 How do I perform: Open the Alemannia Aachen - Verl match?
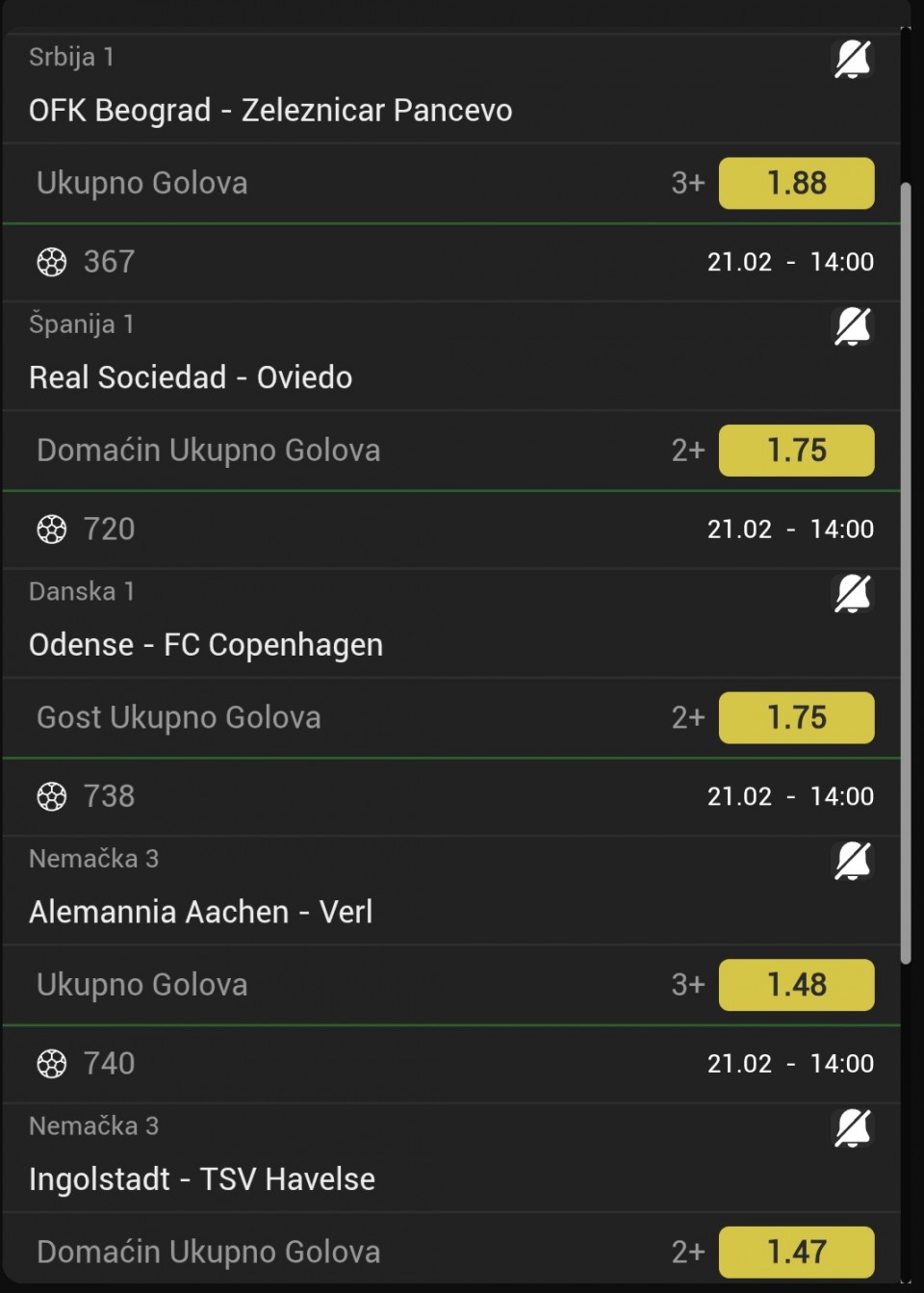pyautogui.click(x=200, y=912)
